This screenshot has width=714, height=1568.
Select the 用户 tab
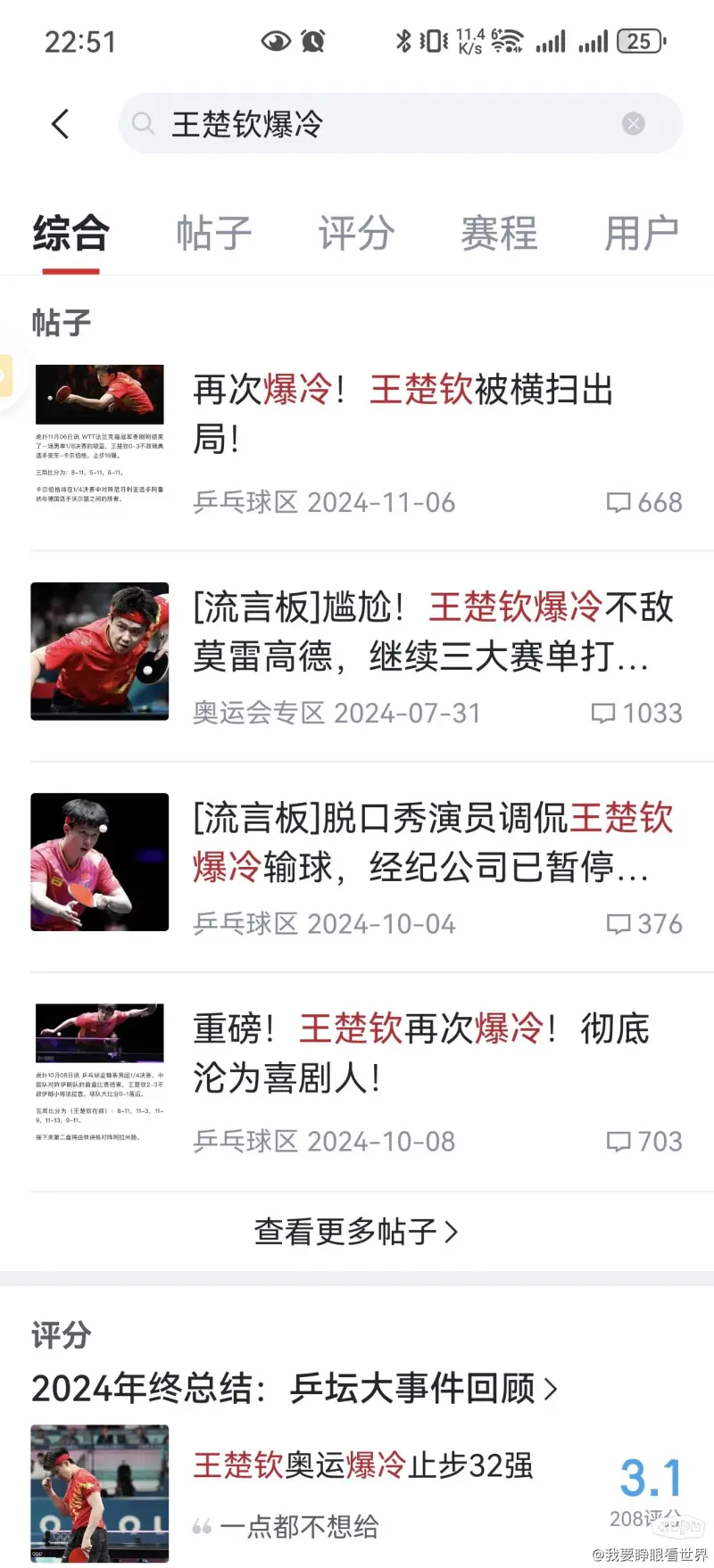point(642,234)
